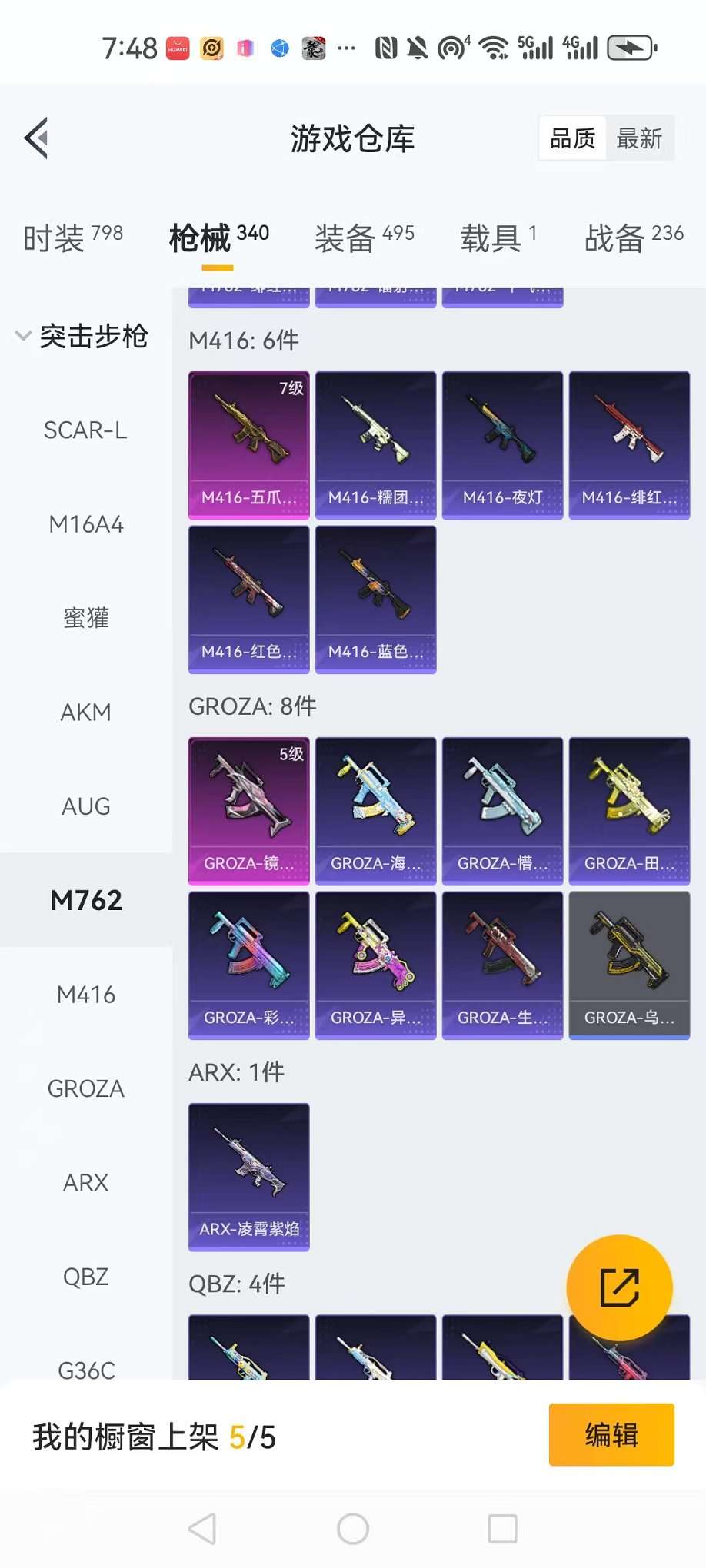Jump to GROZA in the side list
The image size is (706, 1568).
(85, 1088)
